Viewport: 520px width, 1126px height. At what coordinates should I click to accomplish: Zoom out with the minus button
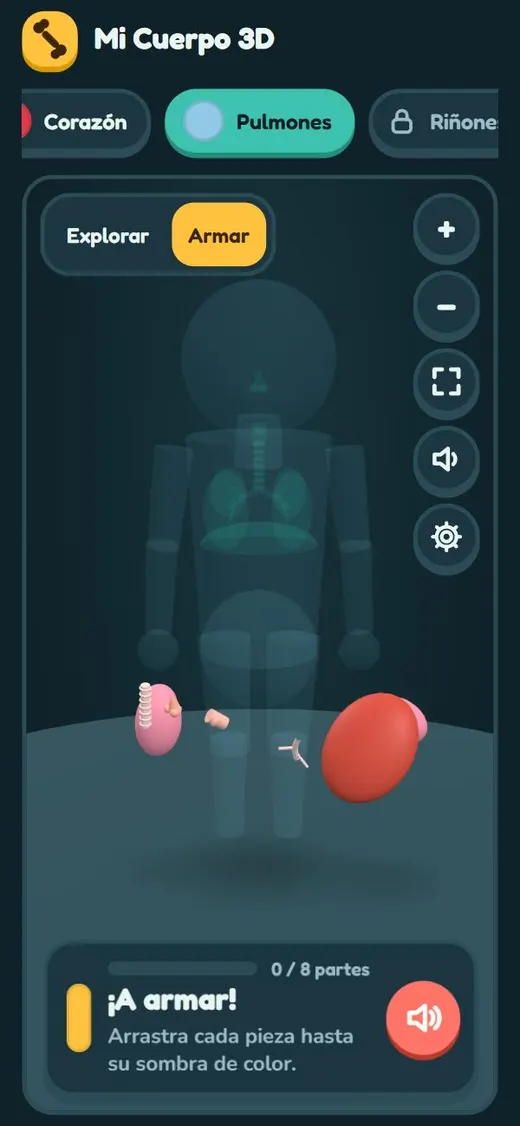tap(446, 307)
